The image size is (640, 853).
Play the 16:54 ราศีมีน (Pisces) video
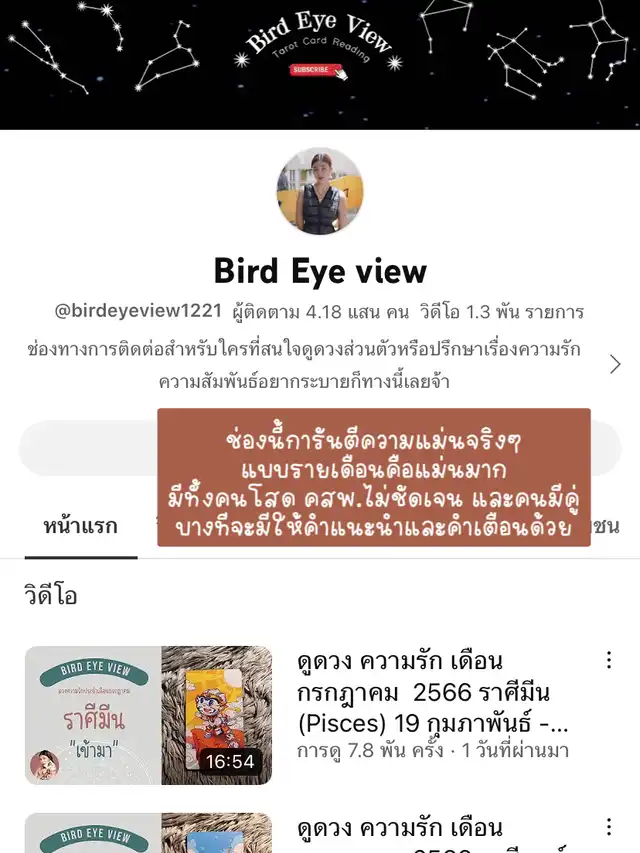(x=148, y=715)
